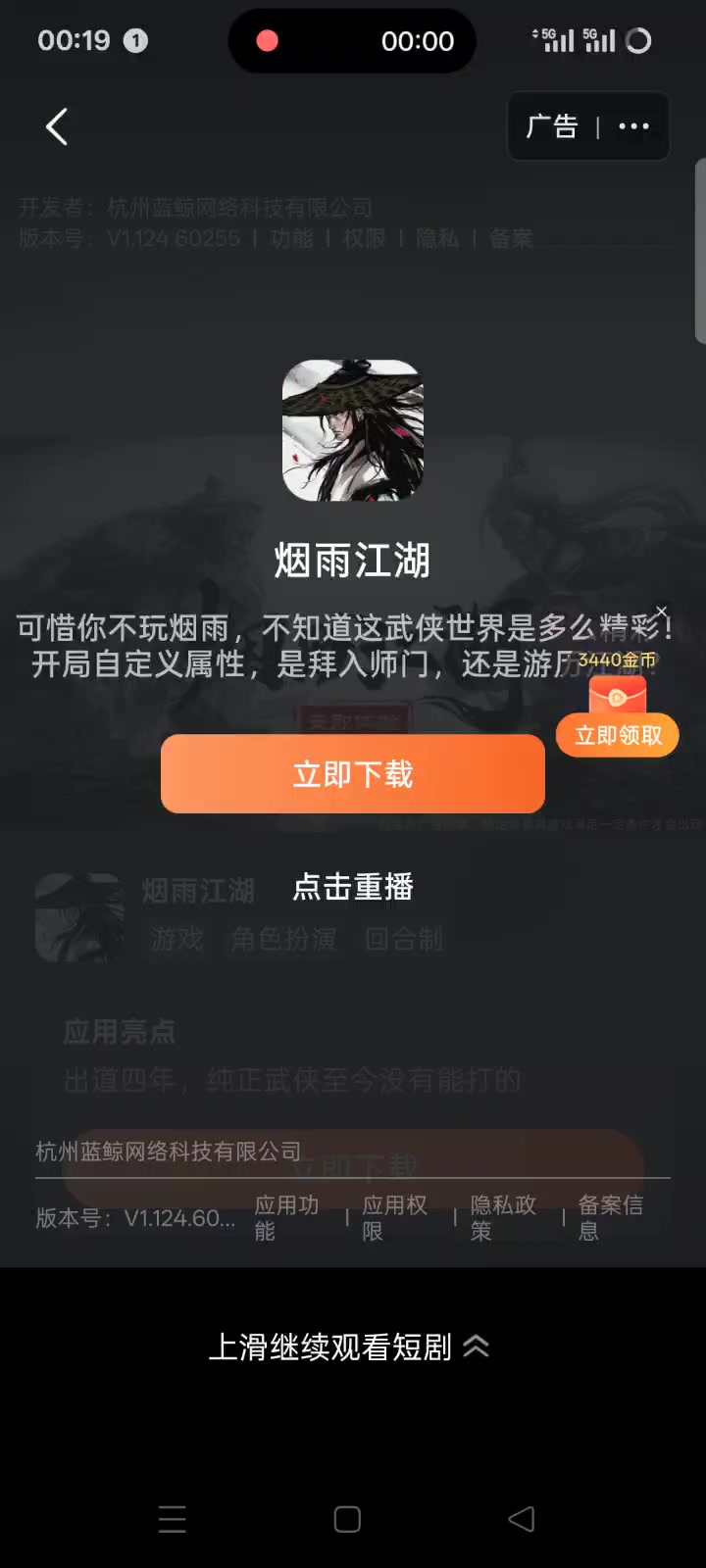706x1568 pixels.
Task: View 应用权限 permissions
Action: pos(395,1218)
